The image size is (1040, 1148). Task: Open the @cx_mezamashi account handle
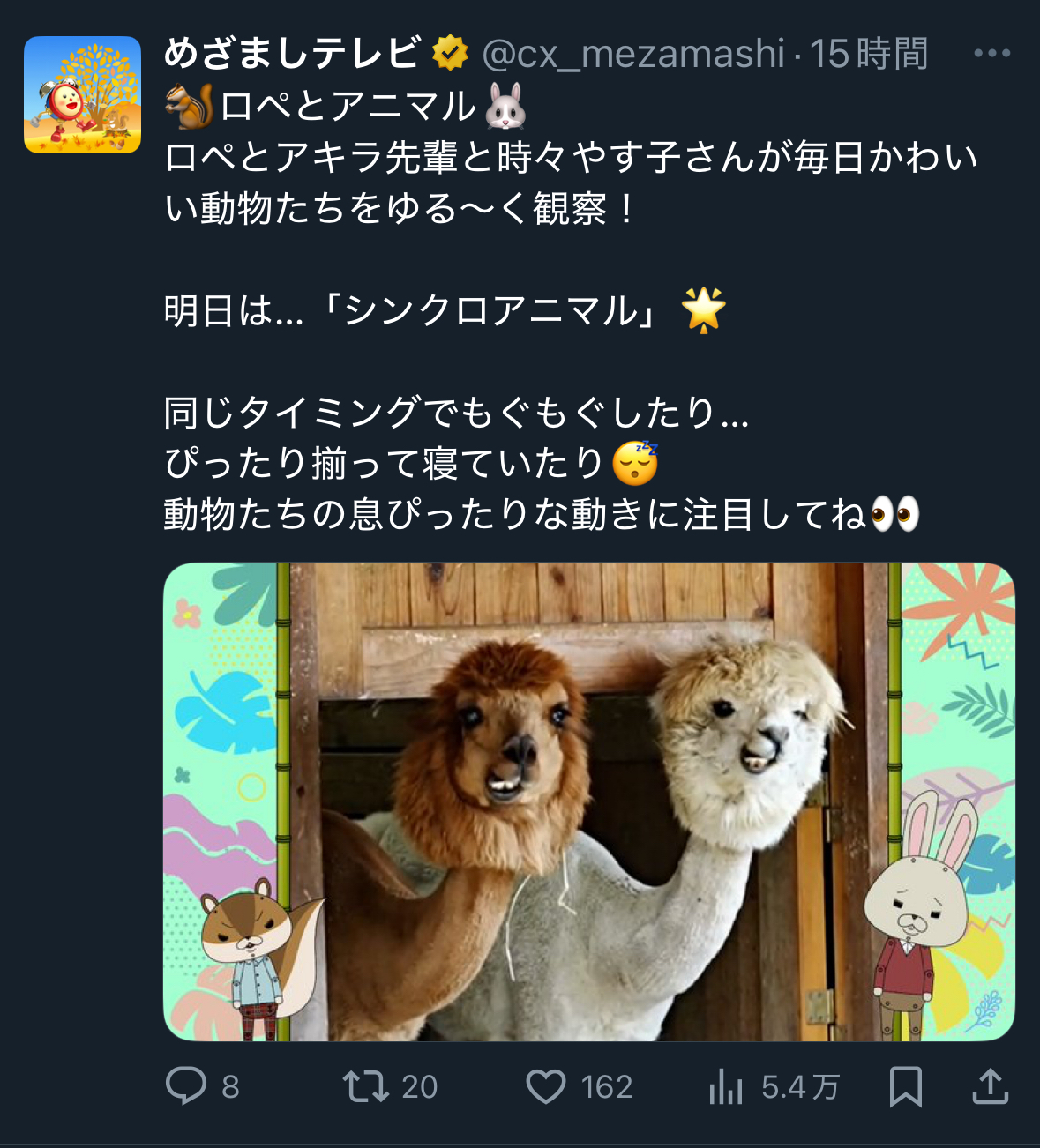click(x=632, y=54)
